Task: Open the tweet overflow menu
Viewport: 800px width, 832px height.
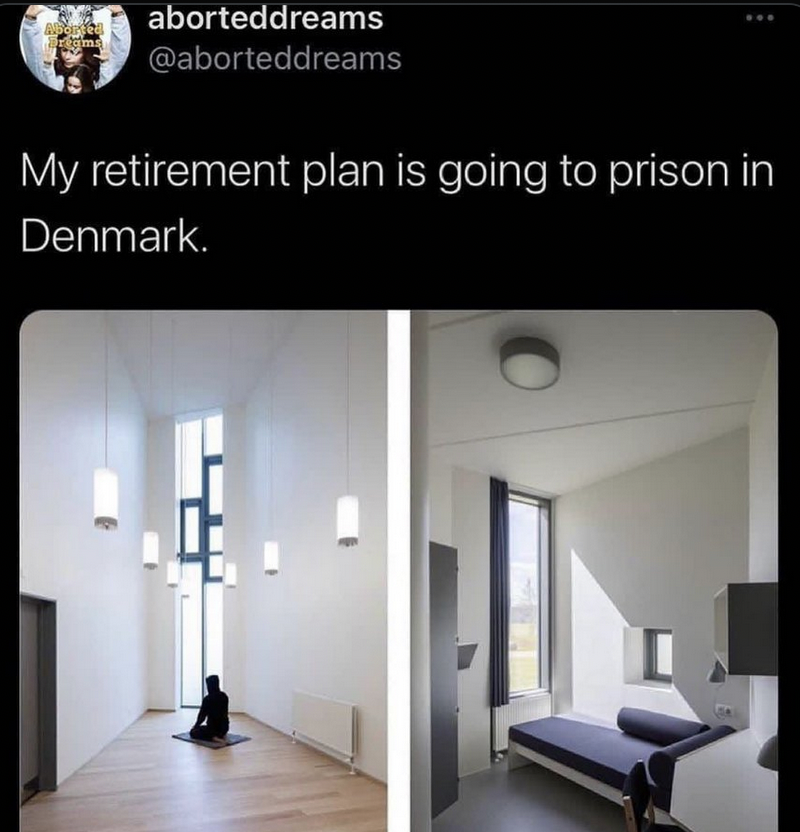Action: click(763, 19)
